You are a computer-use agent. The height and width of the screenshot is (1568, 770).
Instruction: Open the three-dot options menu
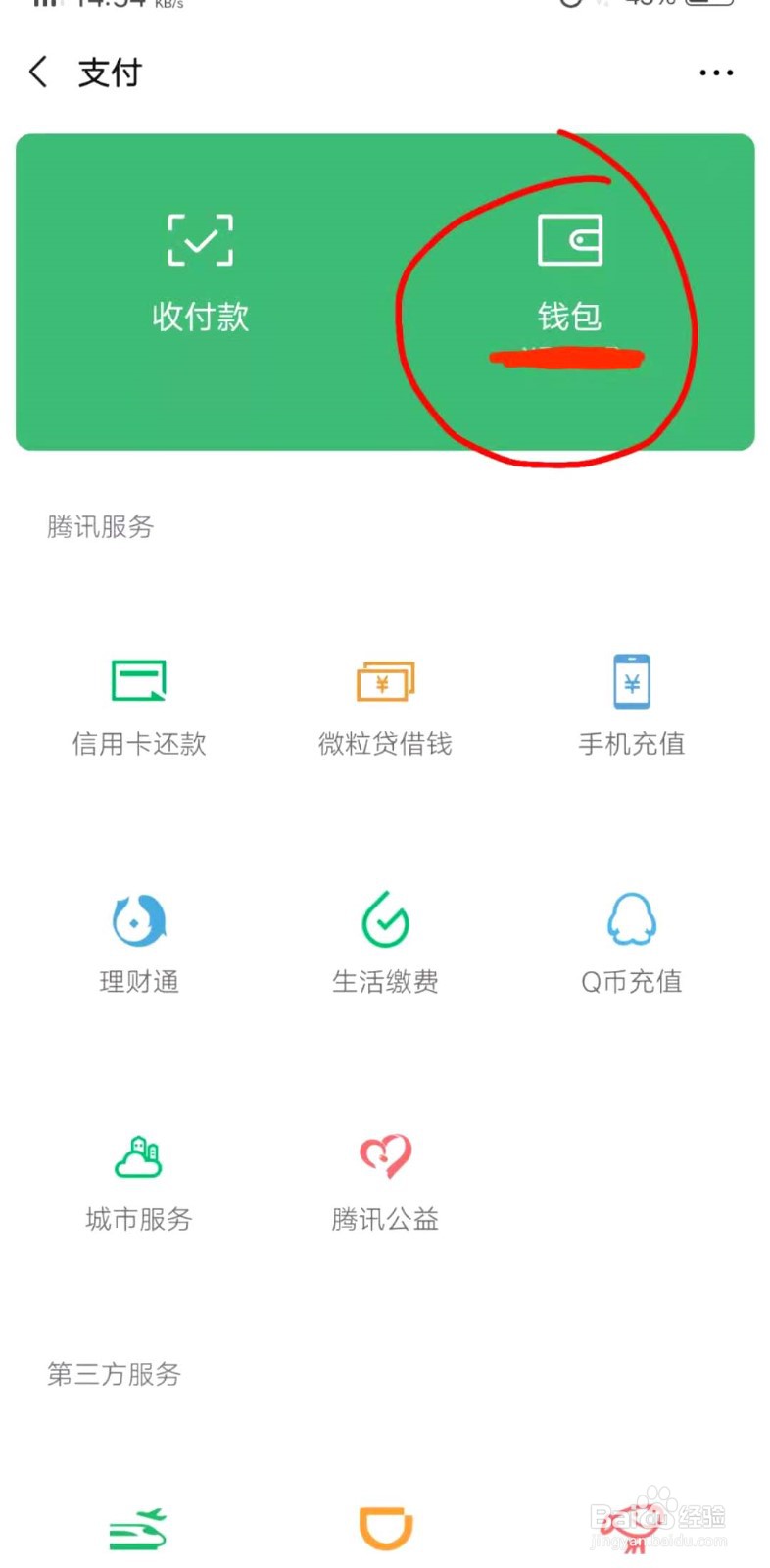point(716,72)
